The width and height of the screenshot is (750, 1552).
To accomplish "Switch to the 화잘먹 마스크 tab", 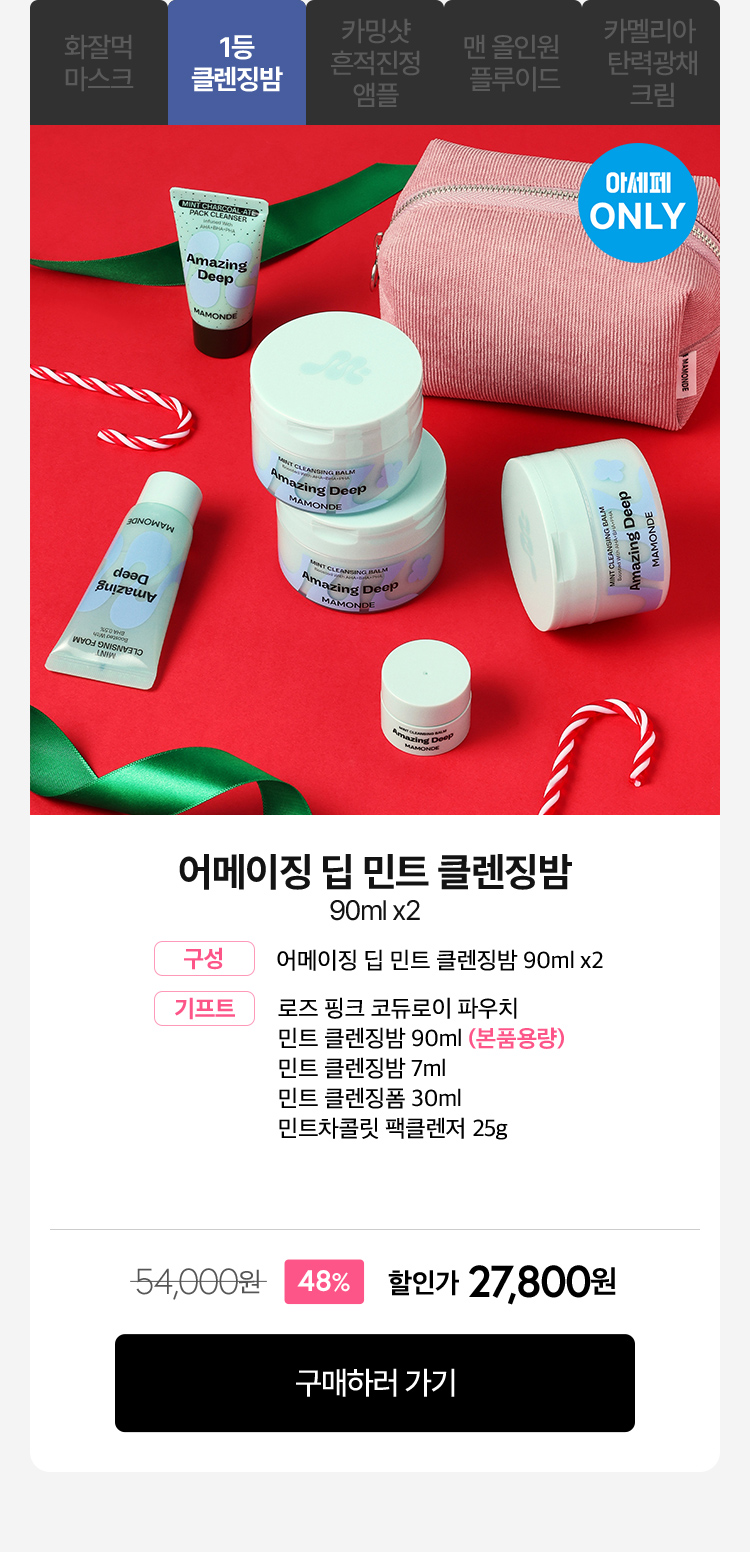I will point(99,62).
